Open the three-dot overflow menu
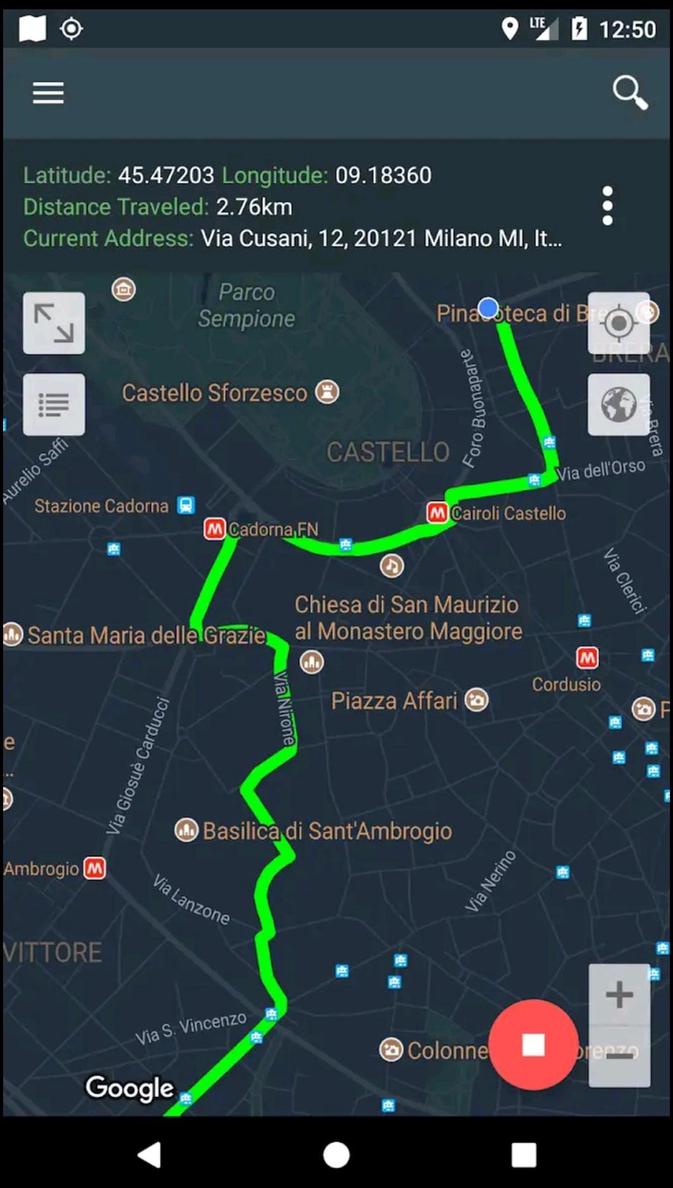 click(607, 206)
